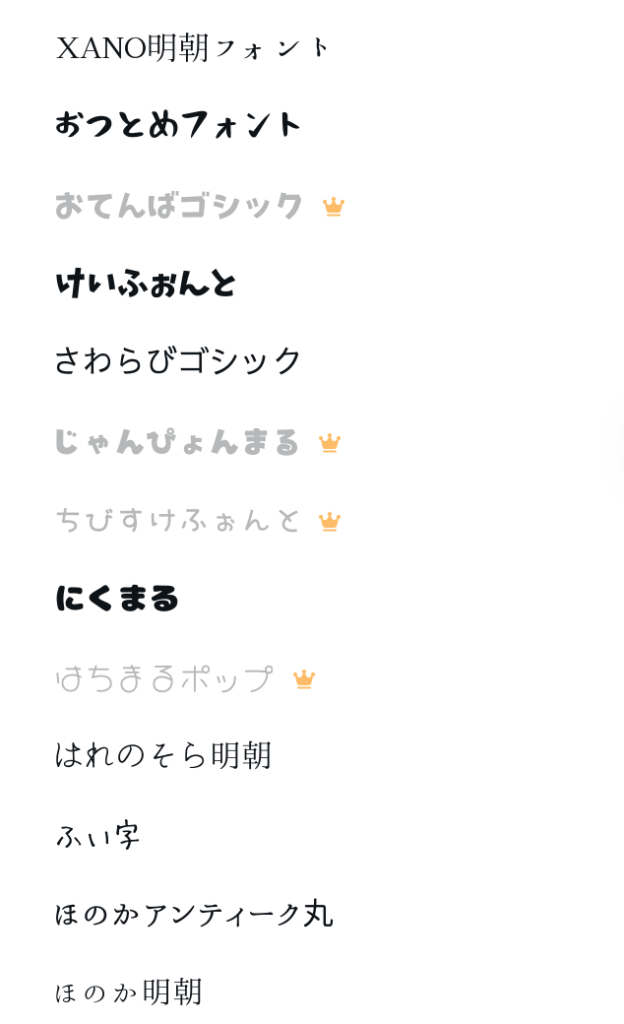The width and height of the screenshot is (624, 1024).
Task: Choose the おつとめフォント font
Action: [x=178, y=125]
